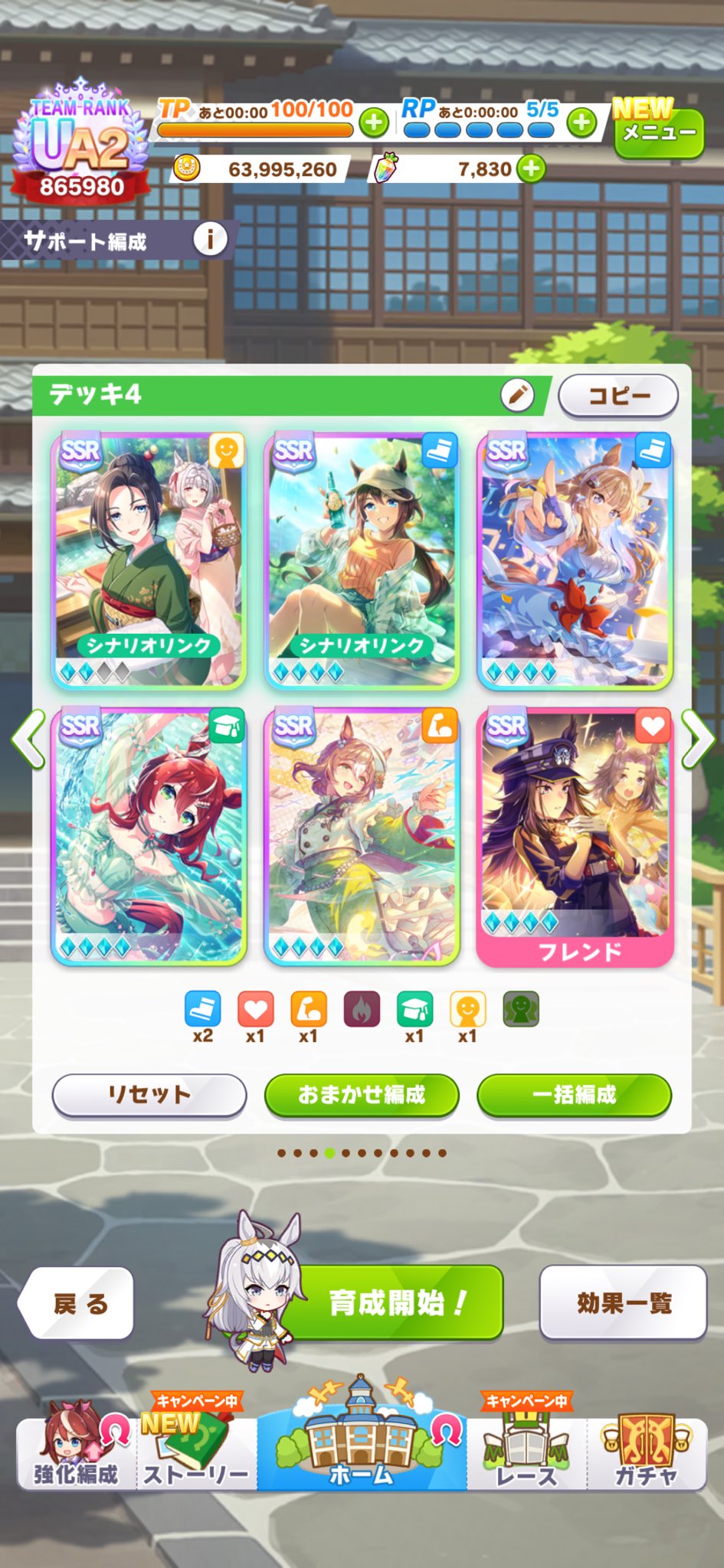Start training with 育成開始!
This screenshot has width=724, height=1568.
395,1302
